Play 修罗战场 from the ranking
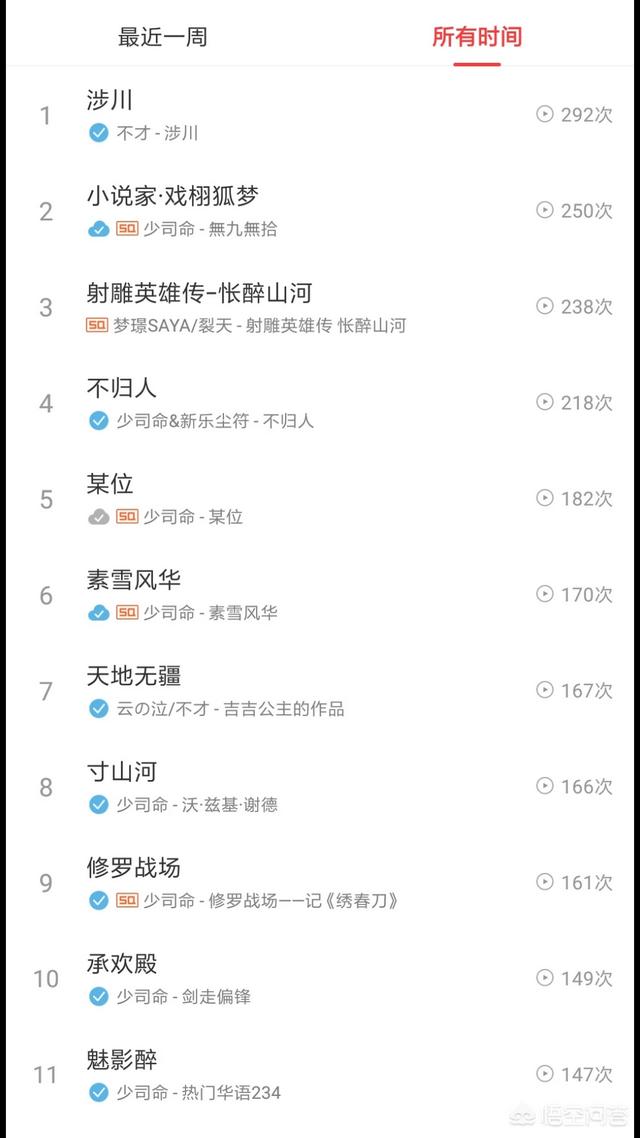Image resolution: width=640 pixels, height=1138 pixels. click(x=320, y=883)
